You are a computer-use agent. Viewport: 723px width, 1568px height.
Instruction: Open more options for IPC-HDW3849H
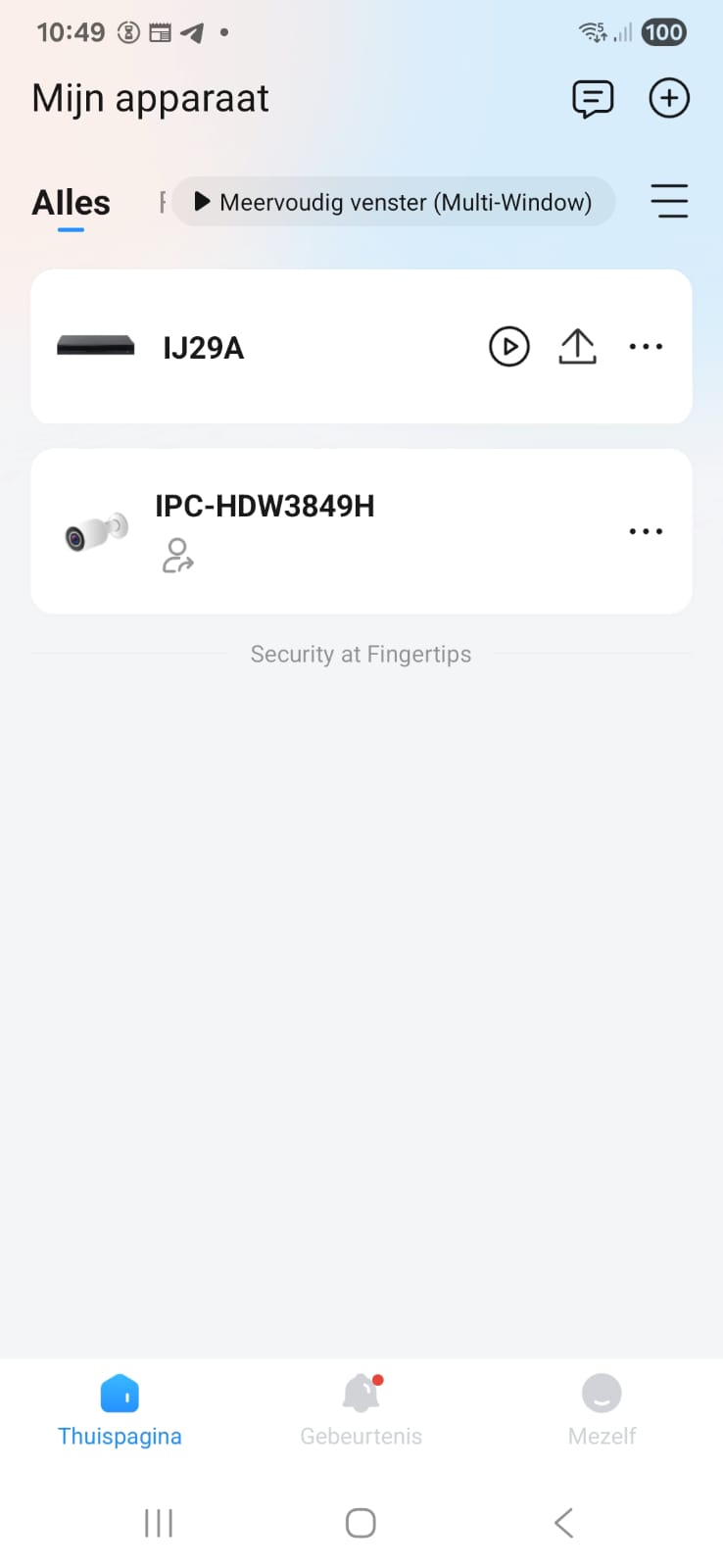646,531
